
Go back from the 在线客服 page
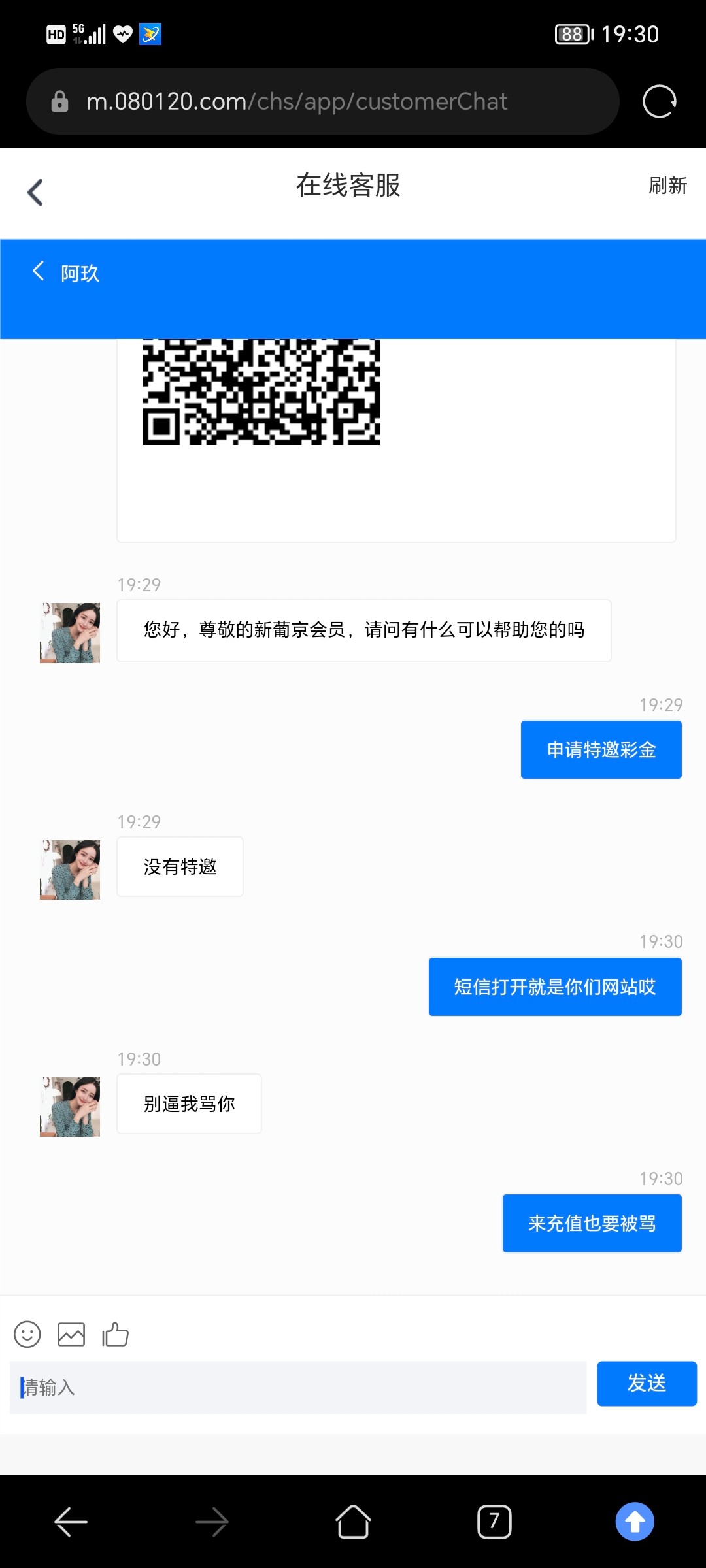click(x=36, y=192)
